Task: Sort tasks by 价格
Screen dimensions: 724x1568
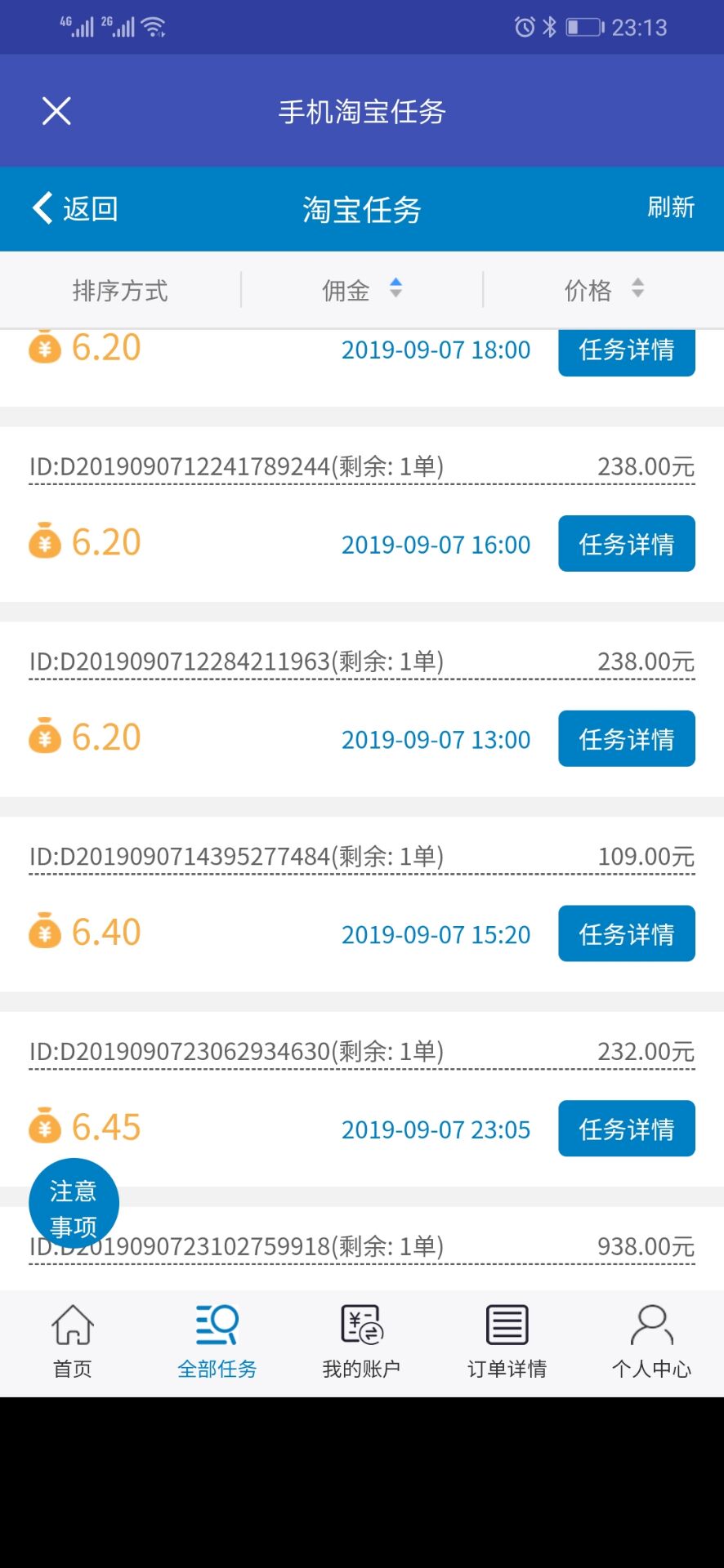Action: [603, 290]
